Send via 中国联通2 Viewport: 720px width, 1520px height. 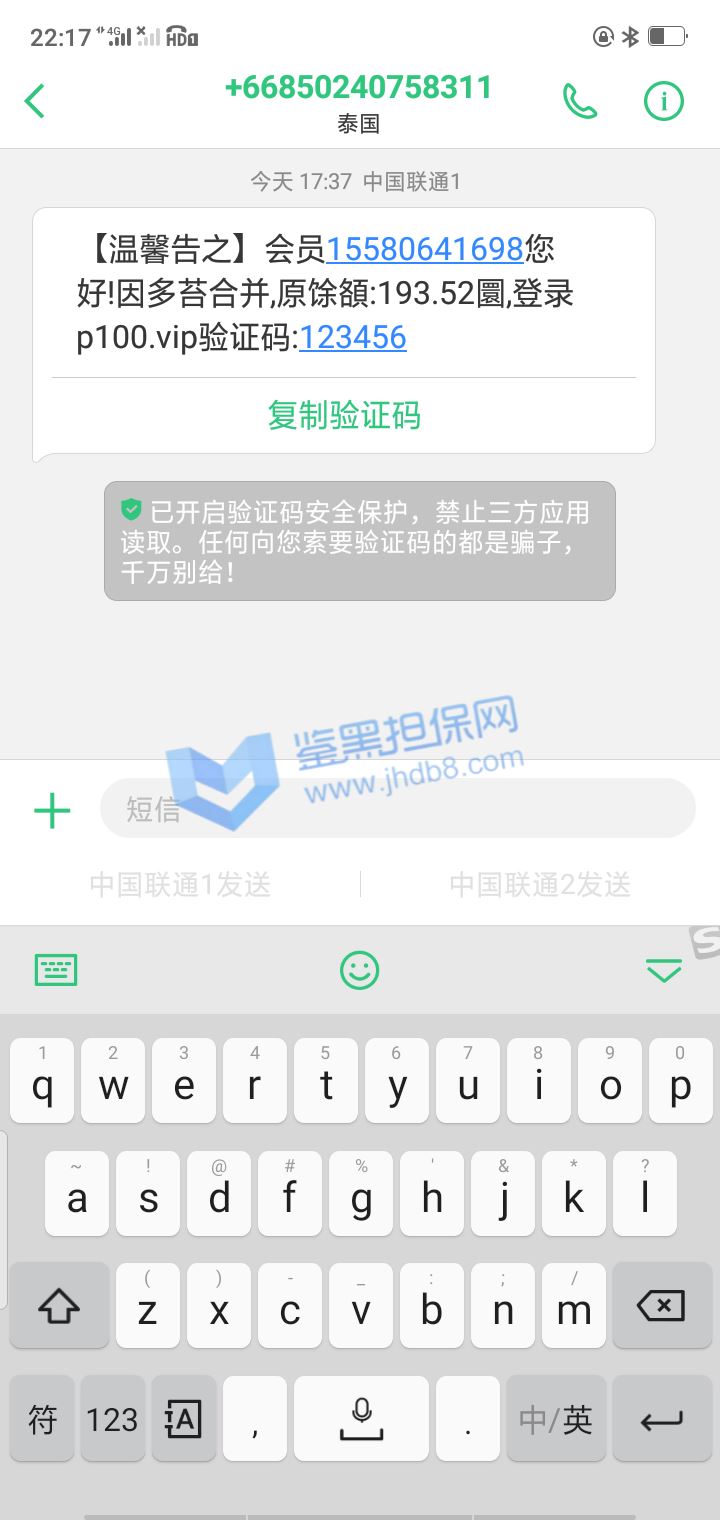[540, 884]
